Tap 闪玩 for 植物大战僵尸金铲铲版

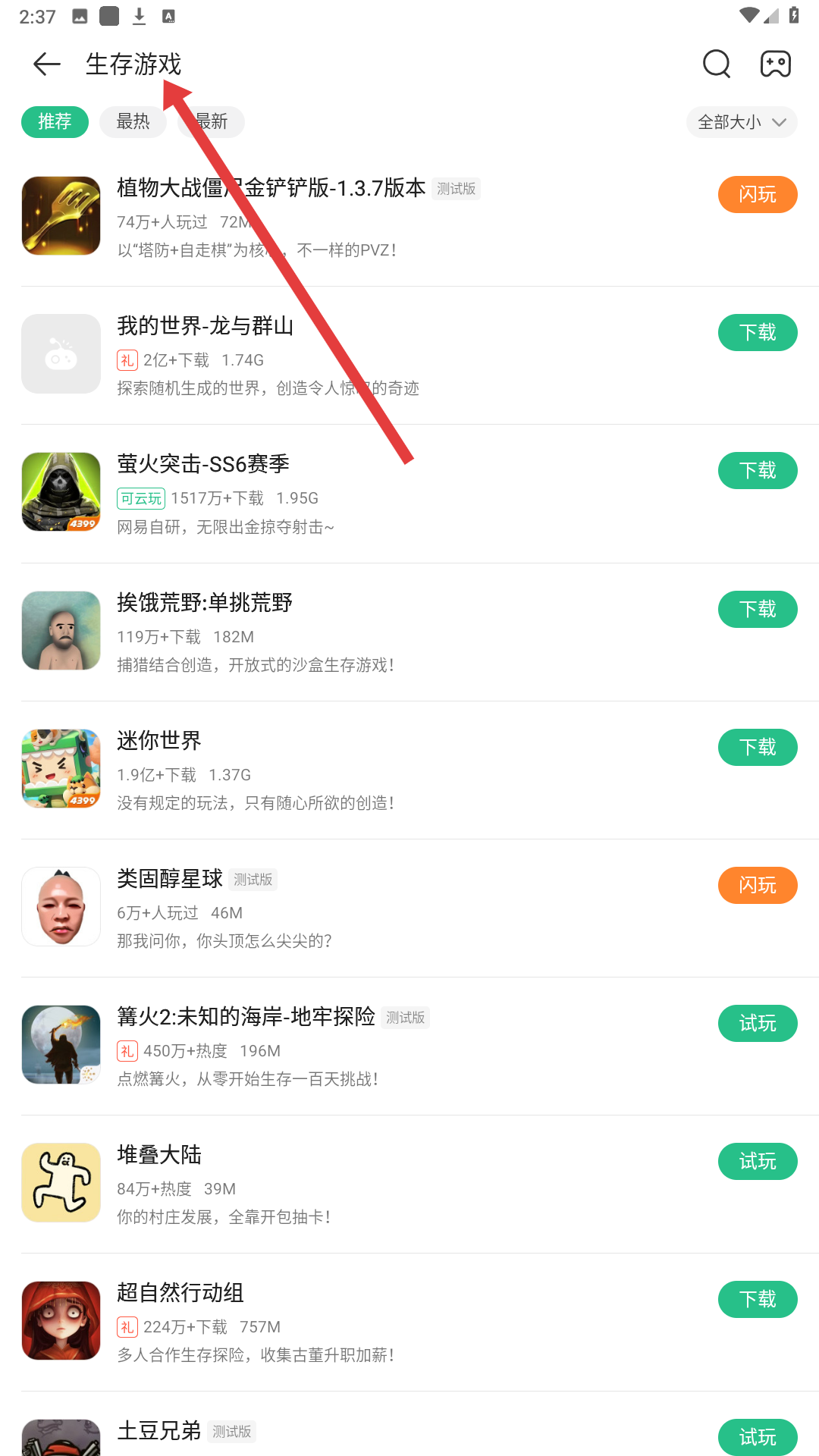click(x=757, y=195)
